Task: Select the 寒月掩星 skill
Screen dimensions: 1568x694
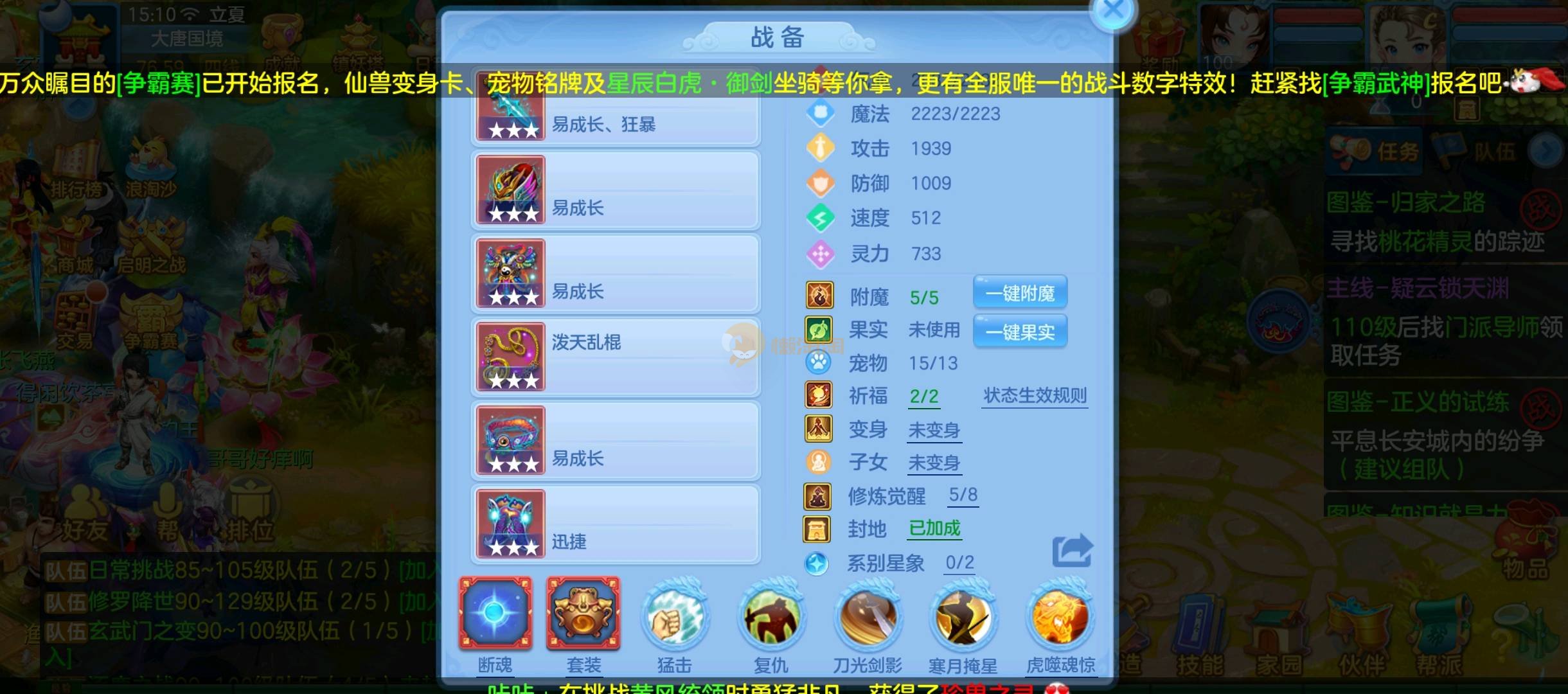Action: 963,617
